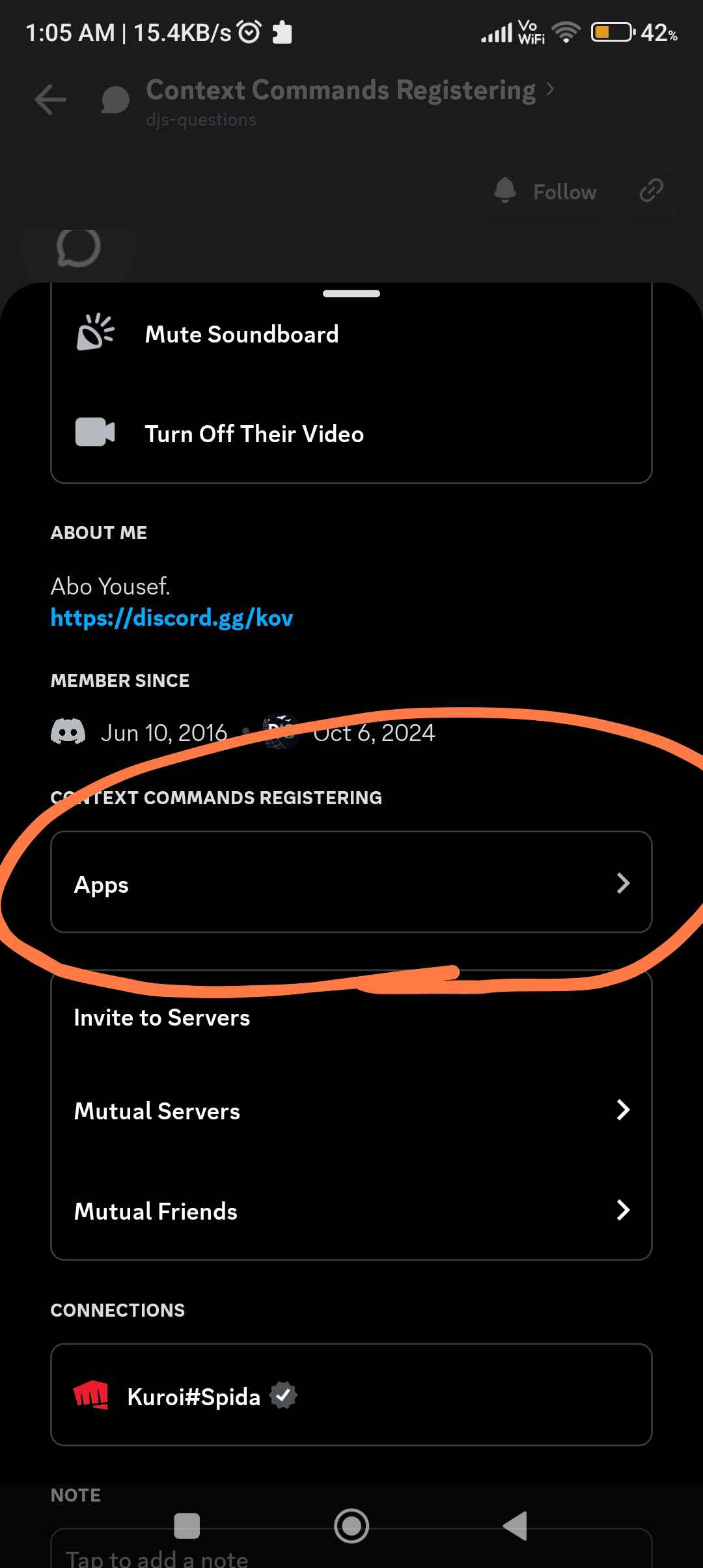Mute Soundboard for this user
This screenshot has height=1568, width=703.
coord(351,334)
